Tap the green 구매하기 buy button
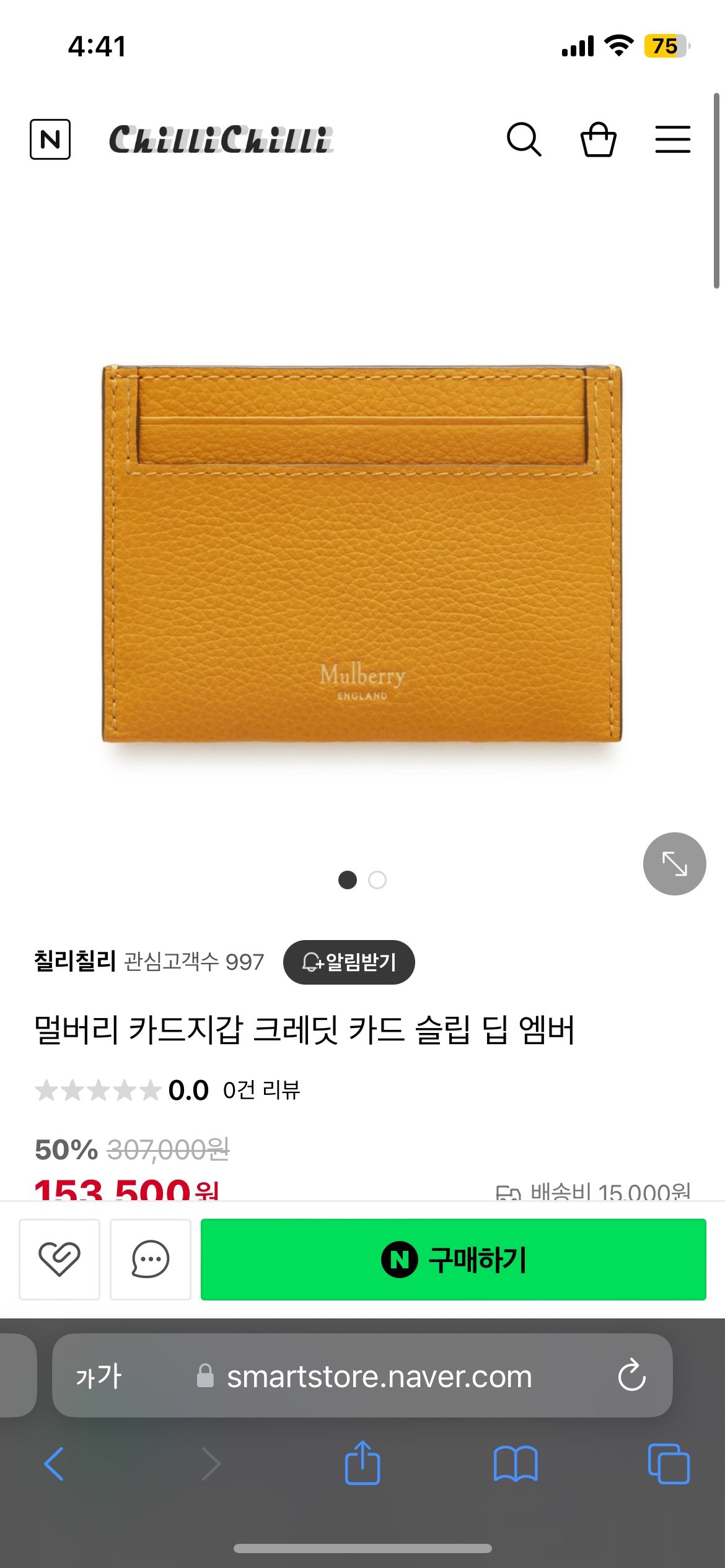This screenshot has width=725, height=1568. (453, 1259)
